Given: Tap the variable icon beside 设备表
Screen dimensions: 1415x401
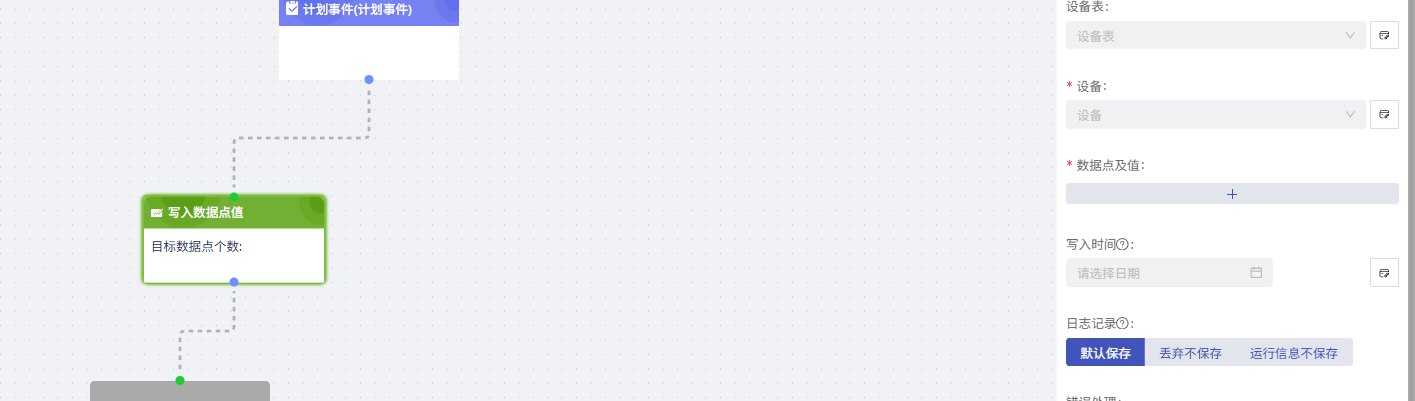Looking at the screenshot, I should (x=1384, y=35).
